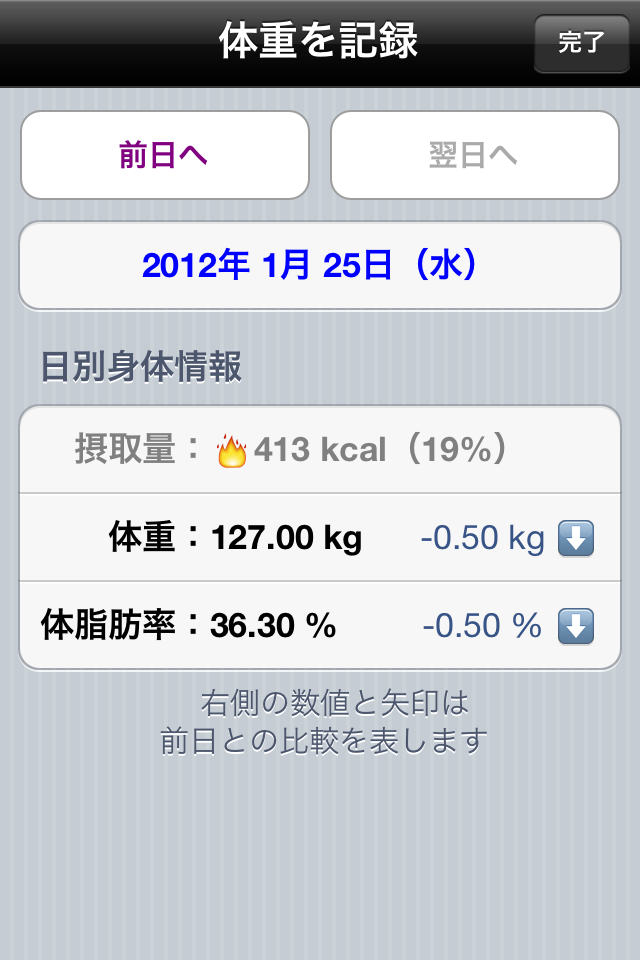The width and height of the screenshot is (640, 960).
Task: Tap the 完了 done button
Action: pos(581,43)
